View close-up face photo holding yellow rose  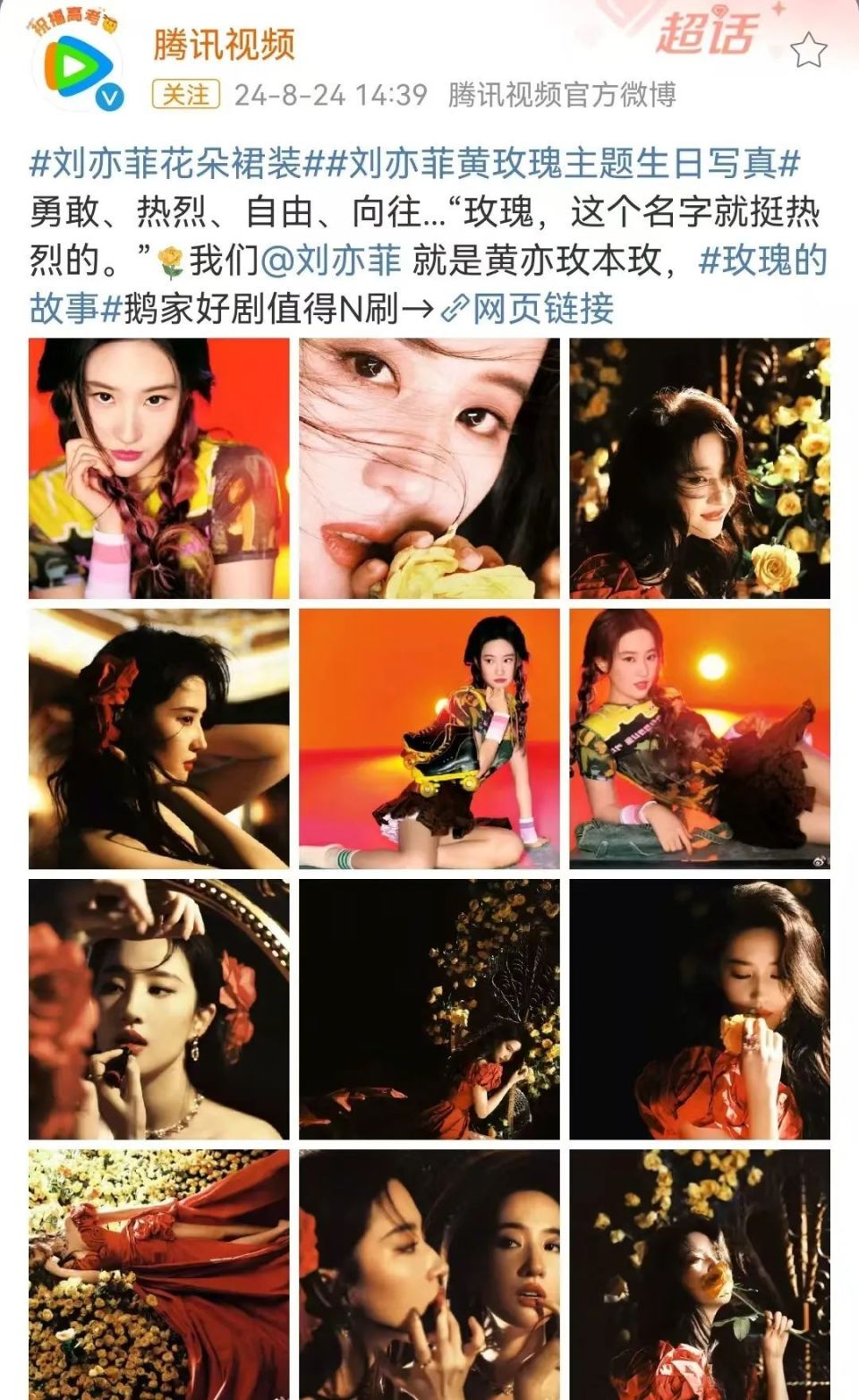tap(429, 468)
